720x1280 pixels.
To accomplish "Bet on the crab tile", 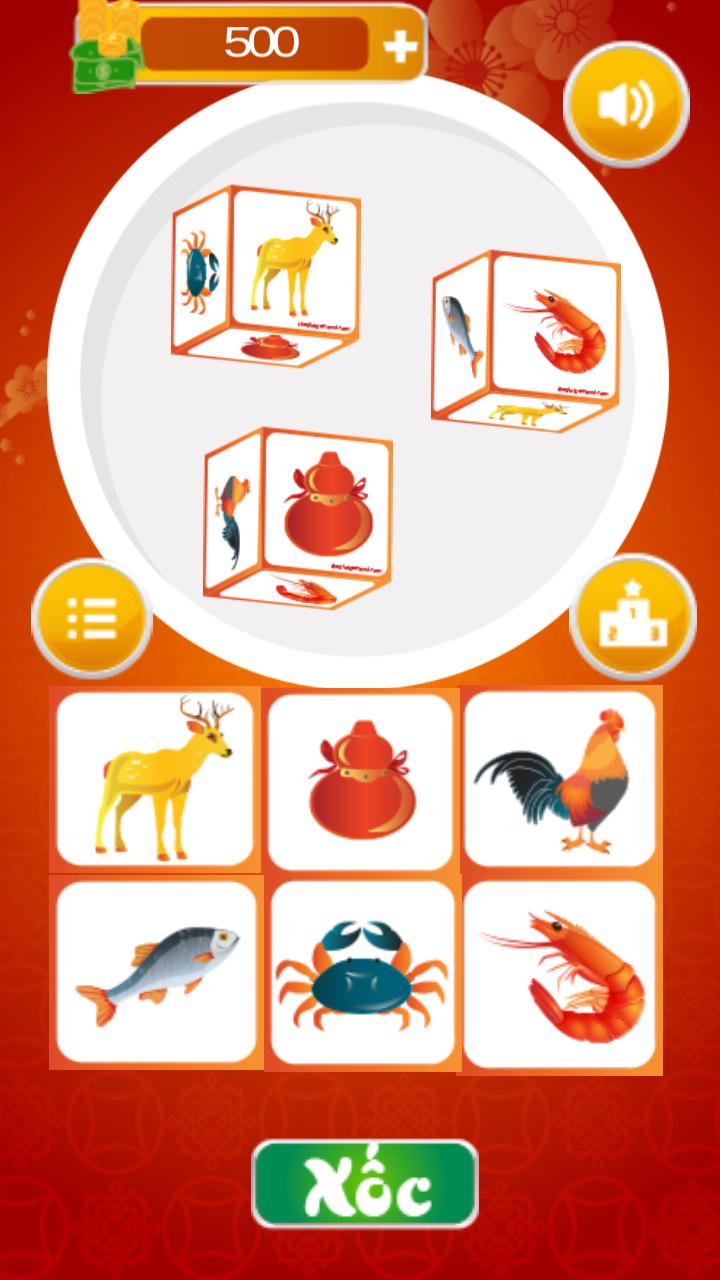I will (x=362, y=973).
